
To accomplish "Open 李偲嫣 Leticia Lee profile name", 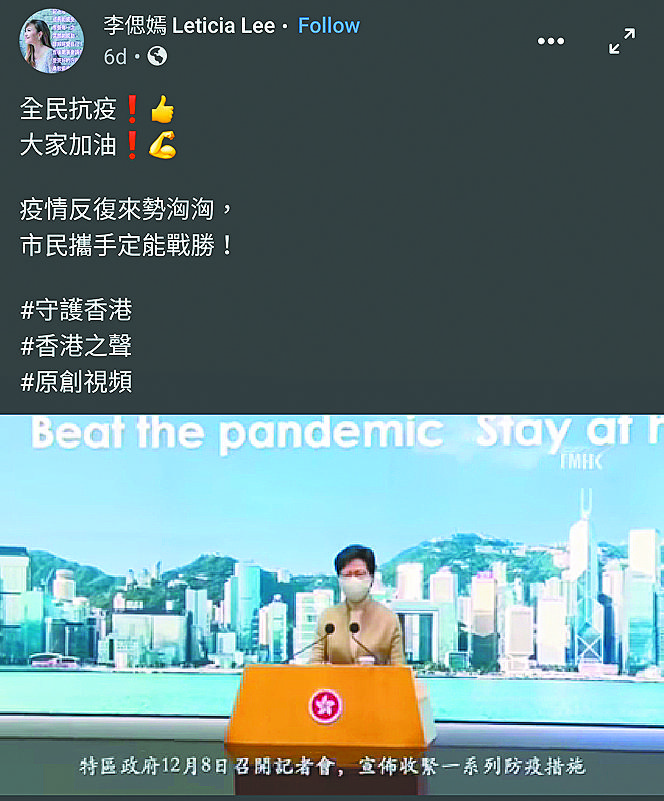I will pos(189,25).
